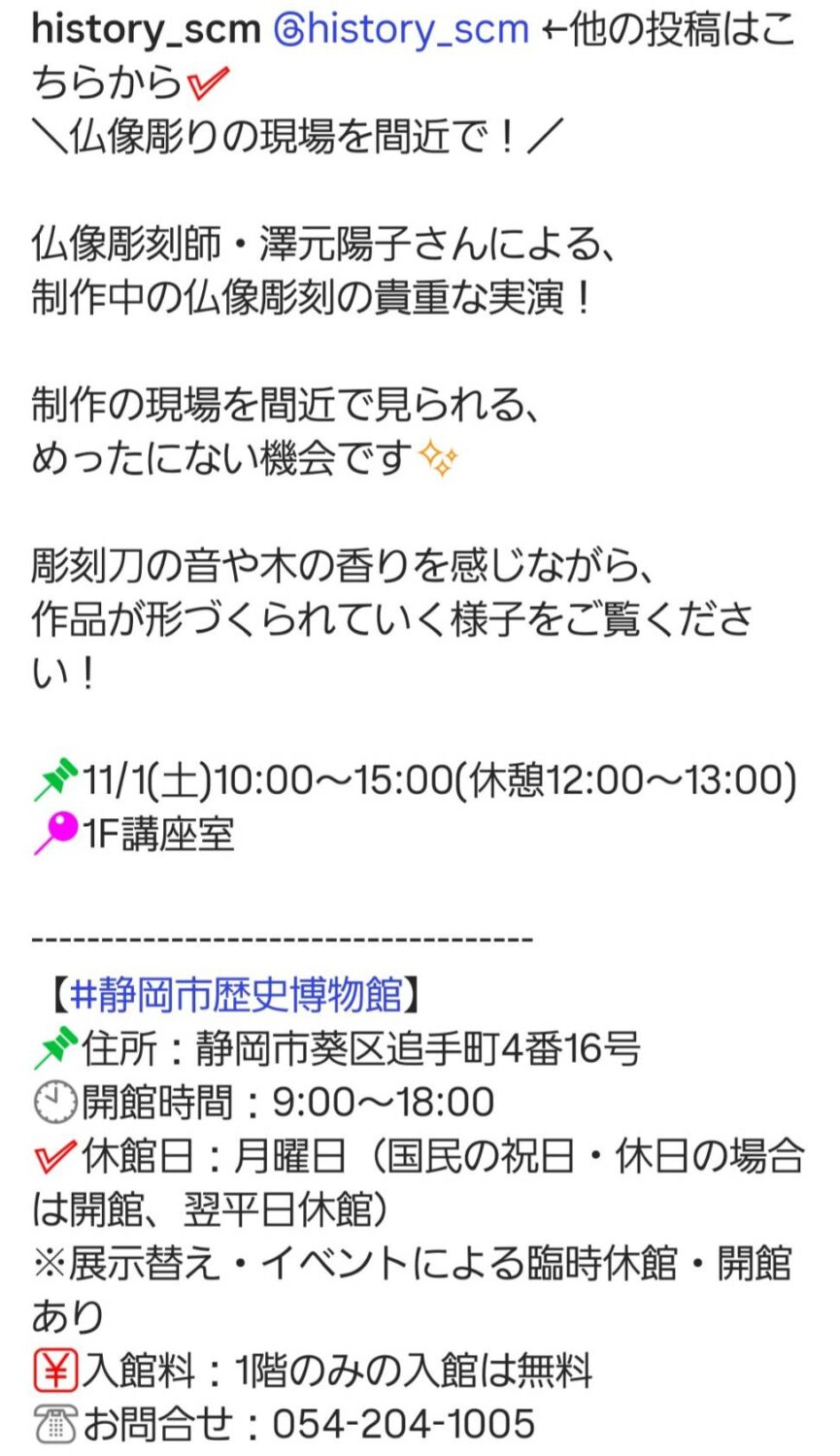Viewport: 840px width, 1456px height.
Task: Open the history_scm profile username
Action: coord(146,30)
